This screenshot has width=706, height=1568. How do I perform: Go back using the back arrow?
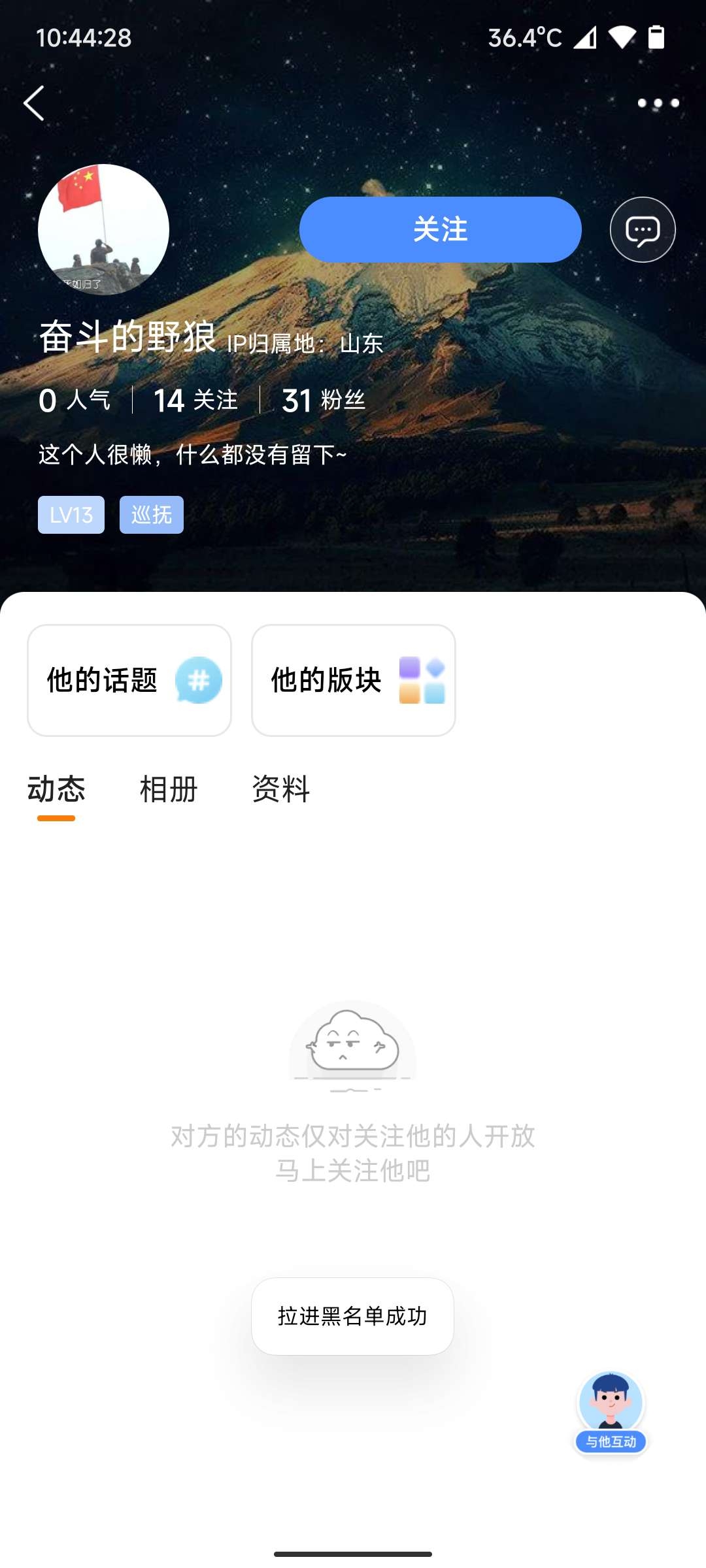pos(34,103)
